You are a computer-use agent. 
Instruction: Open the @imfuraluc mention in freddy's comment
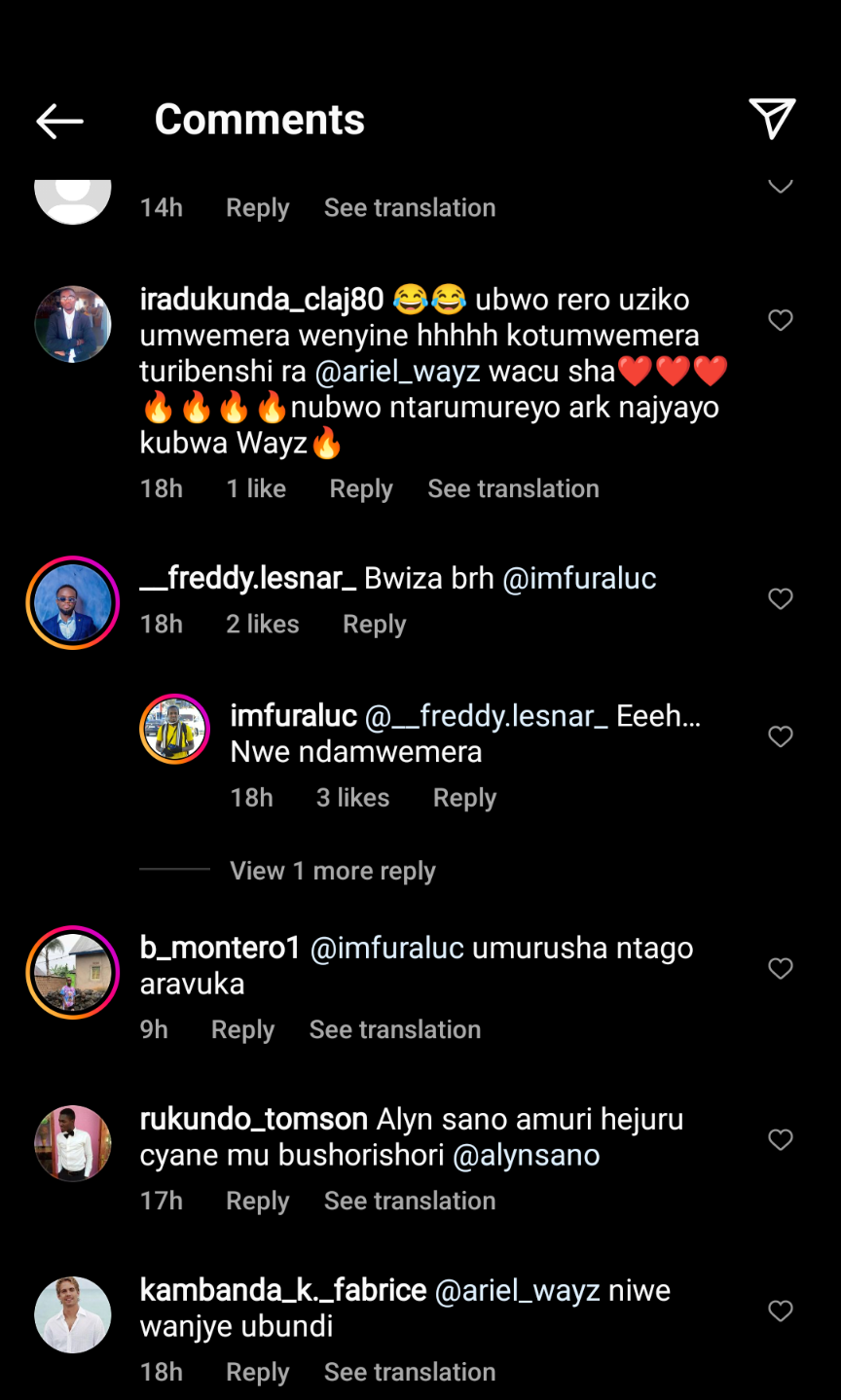click(x=579, y=578)
